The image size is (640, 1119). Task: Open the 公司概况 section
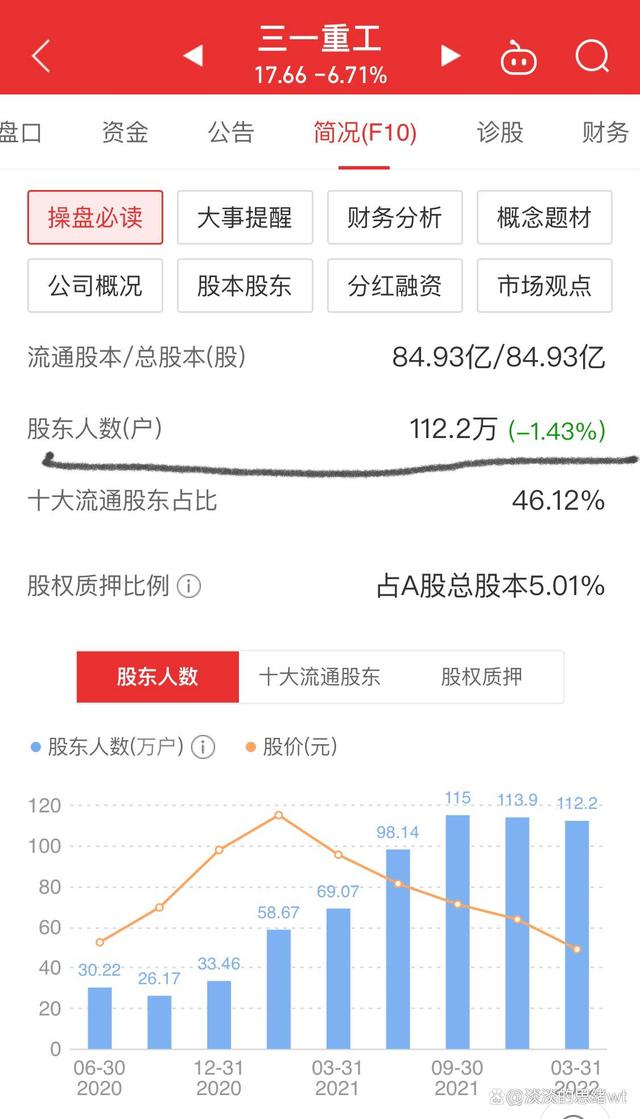[x=95, y=286]
